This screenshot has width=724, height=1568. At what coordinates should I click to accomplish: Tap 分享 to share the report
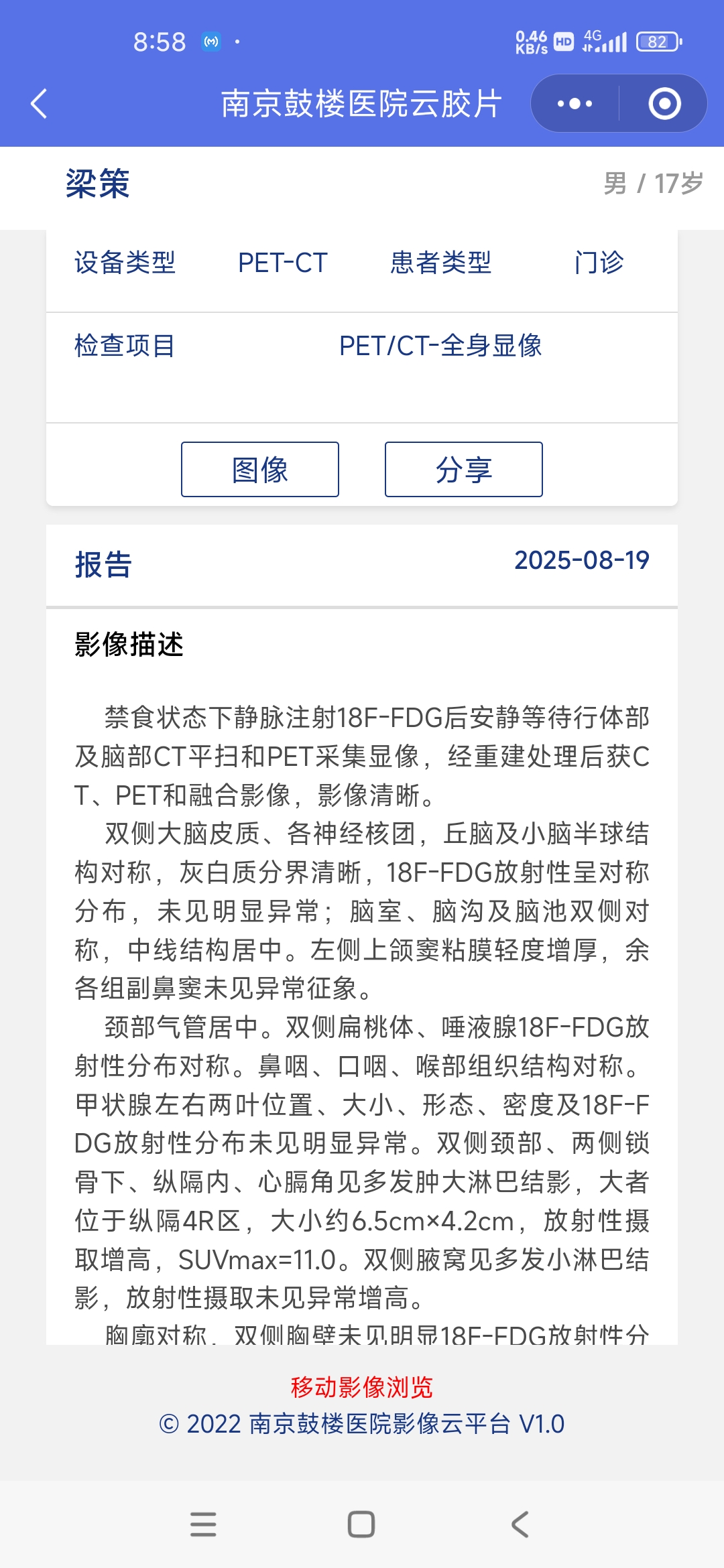463,469
